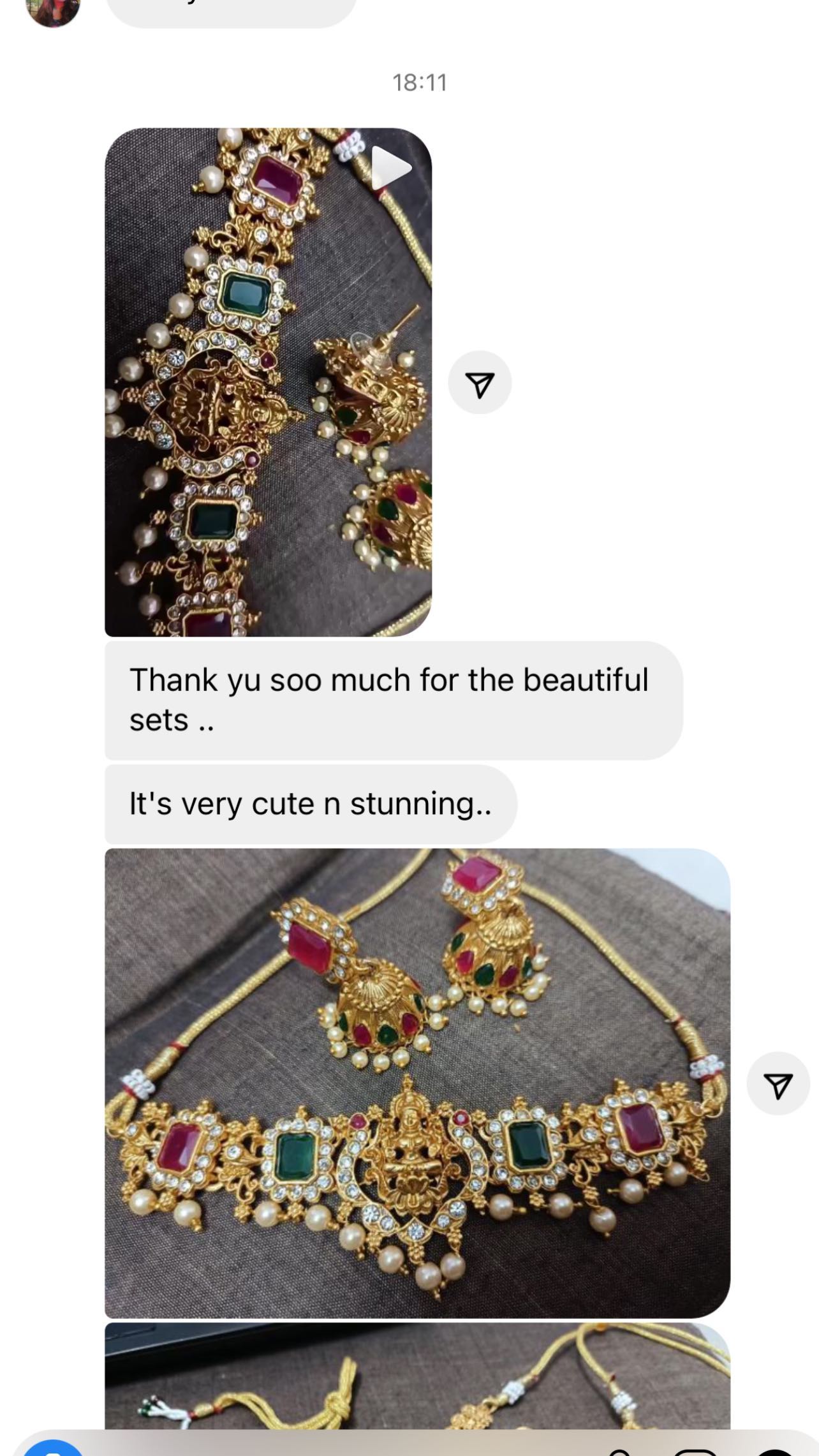The height and width of the screenshot is (1456, 819).
Task: Forward the choker set photo
Action: [x=778, y=1083]
